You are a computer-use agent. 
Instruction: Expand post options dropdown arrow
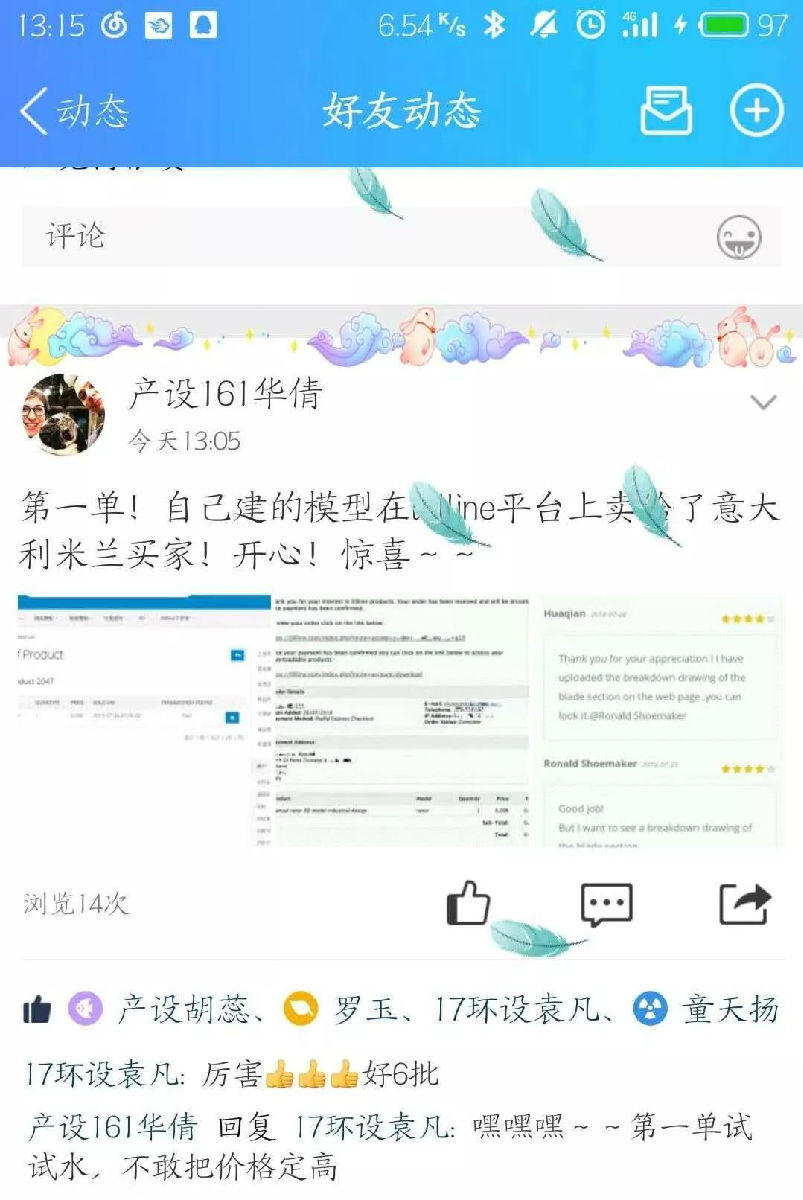763,402
